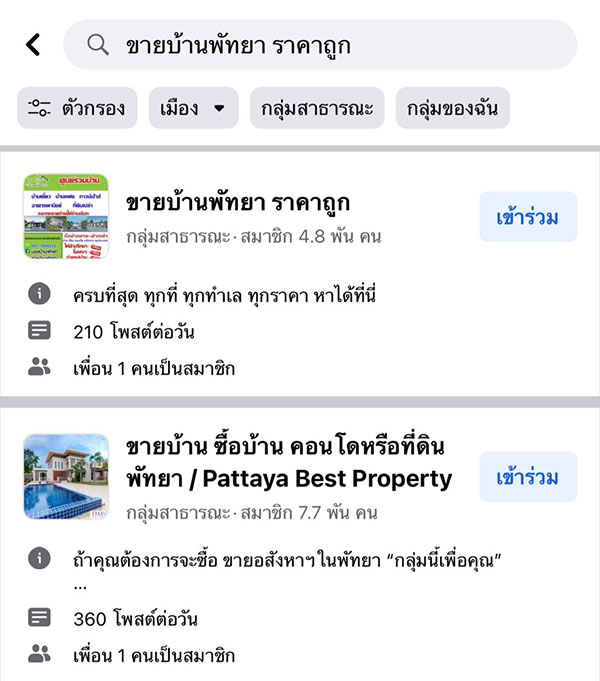
Task: Open the ตัวกรอง filter options
Action: coord(77,109)
